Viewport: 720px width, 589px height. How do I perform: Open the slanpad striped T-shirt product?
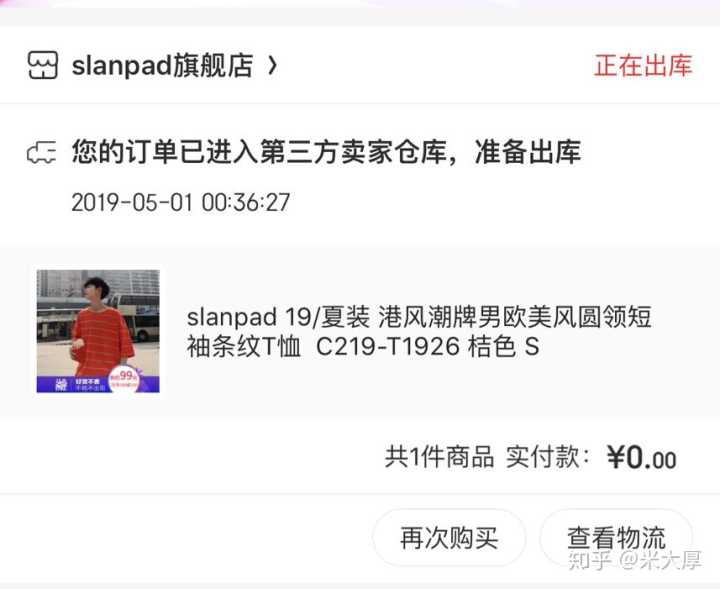419,332
